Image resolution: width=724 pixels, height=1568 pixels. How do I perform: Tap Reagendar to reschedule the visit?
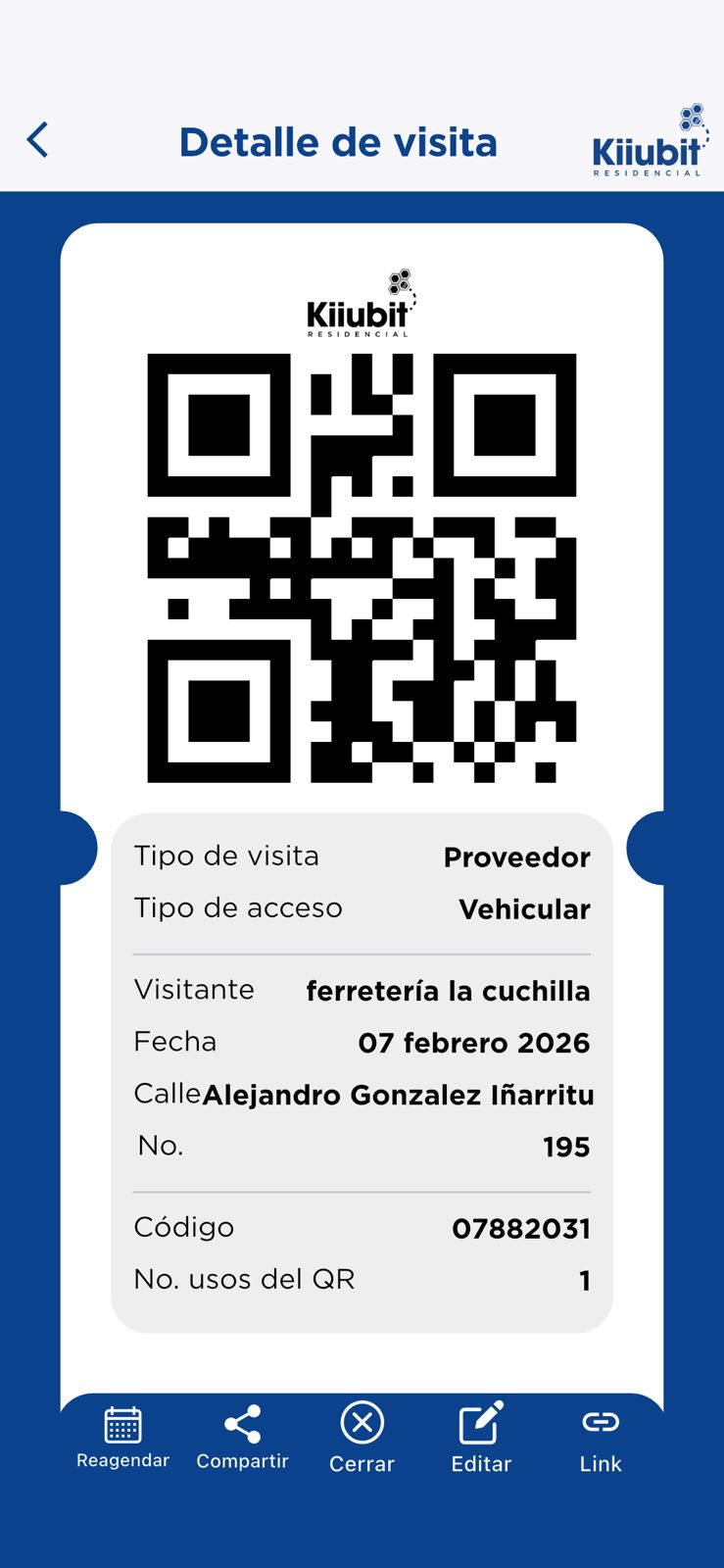coord(123,1437)
